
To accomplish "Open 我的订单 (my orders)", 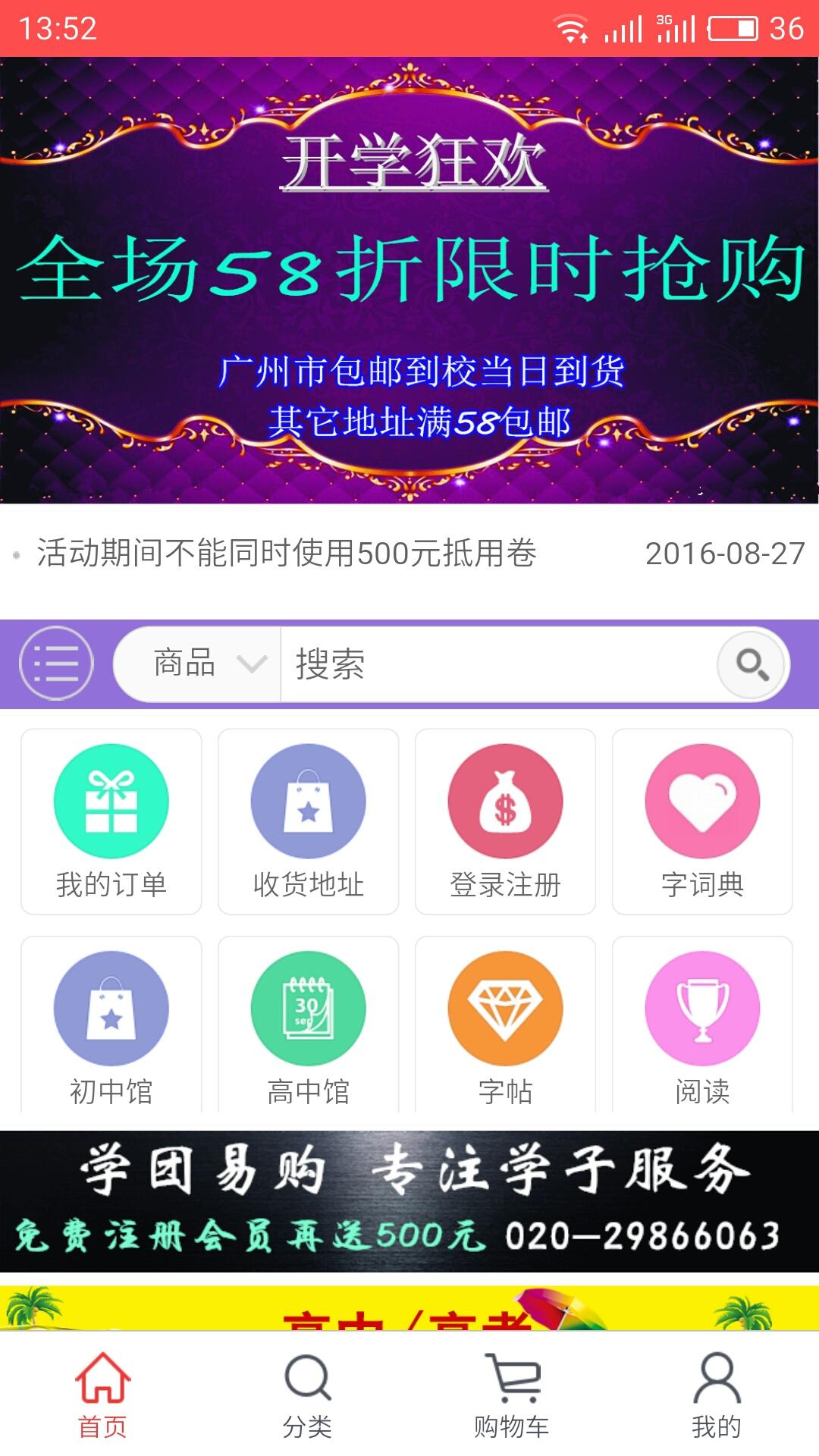I will (x=111, y=821).
